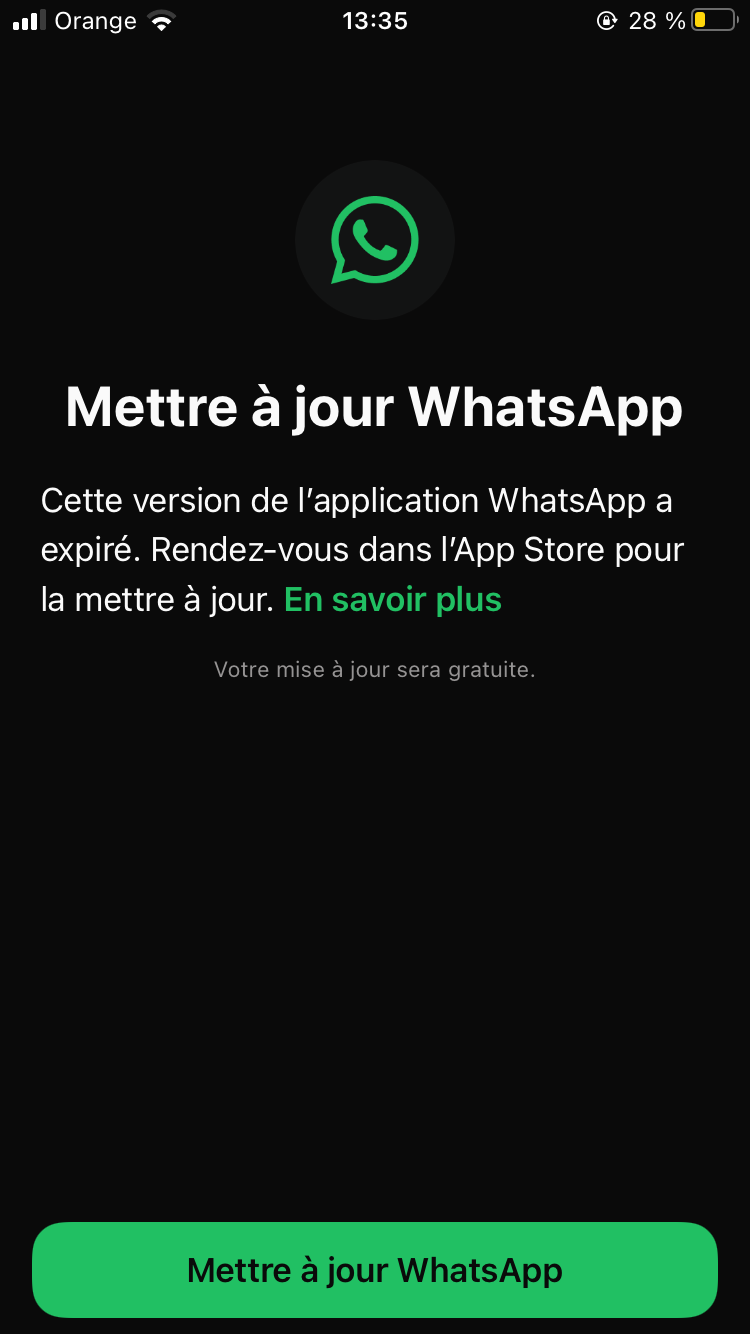Tap the green Mettre à jour WhatsApp button
Screen dimensions: 750x1334
click(x=375, y=1270)
